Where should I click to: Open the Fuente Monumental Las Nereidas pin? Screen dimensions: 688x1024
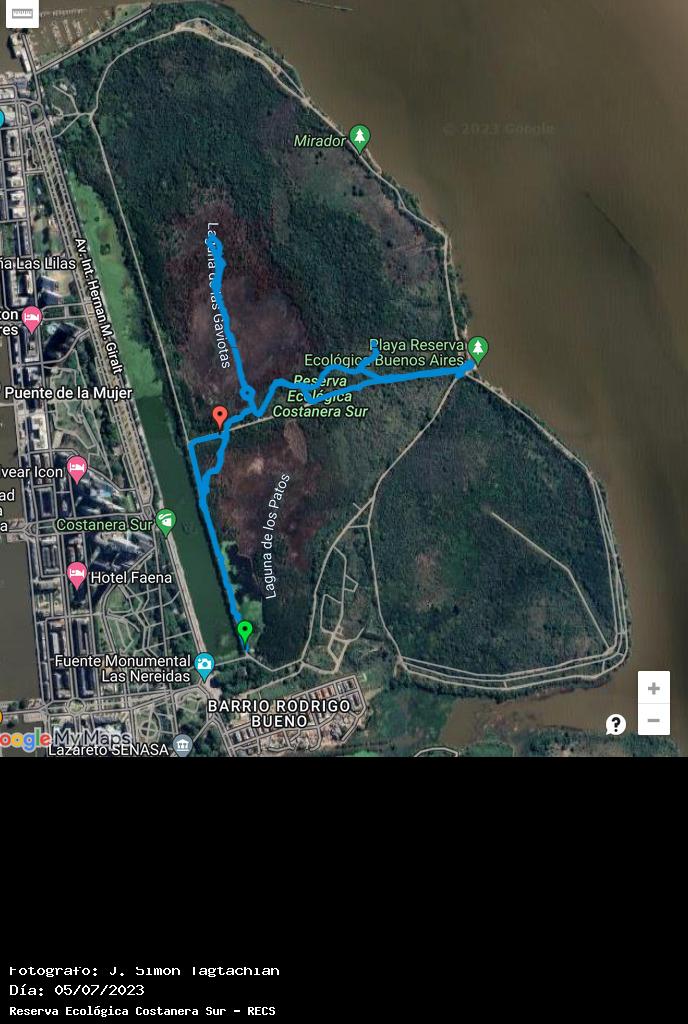click(205, 665)
